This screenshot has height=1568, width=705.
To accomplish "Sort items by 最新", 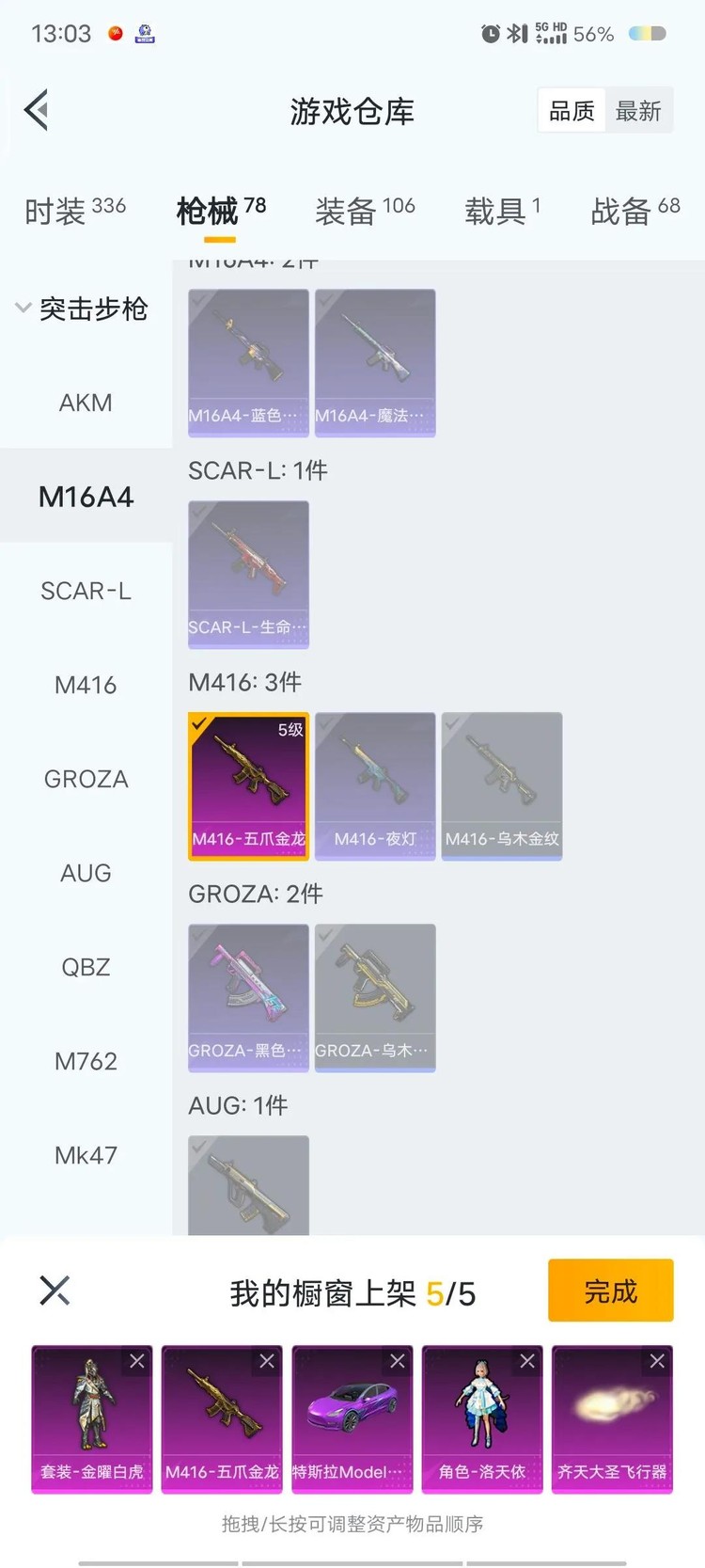I will 638,111.
